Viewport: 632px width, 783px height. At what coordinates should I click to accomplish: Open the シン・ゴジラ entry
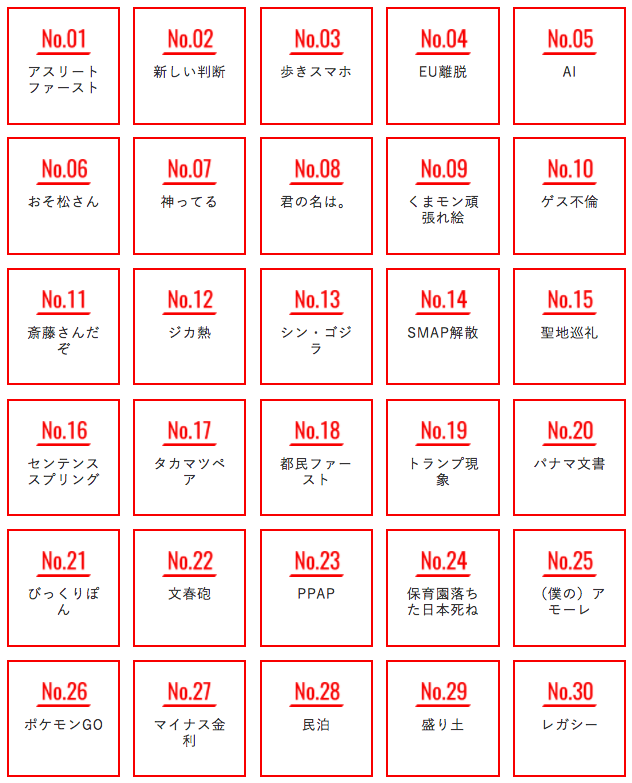[x=316, y=326]
